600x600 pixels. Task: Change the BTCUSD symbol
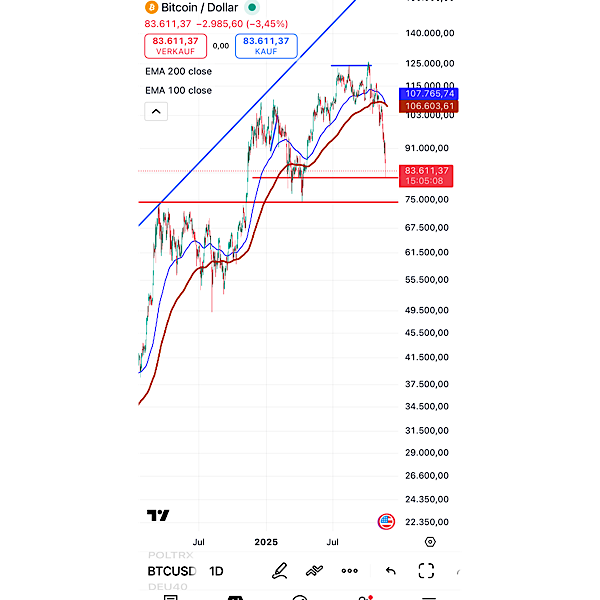coord(172,571)
